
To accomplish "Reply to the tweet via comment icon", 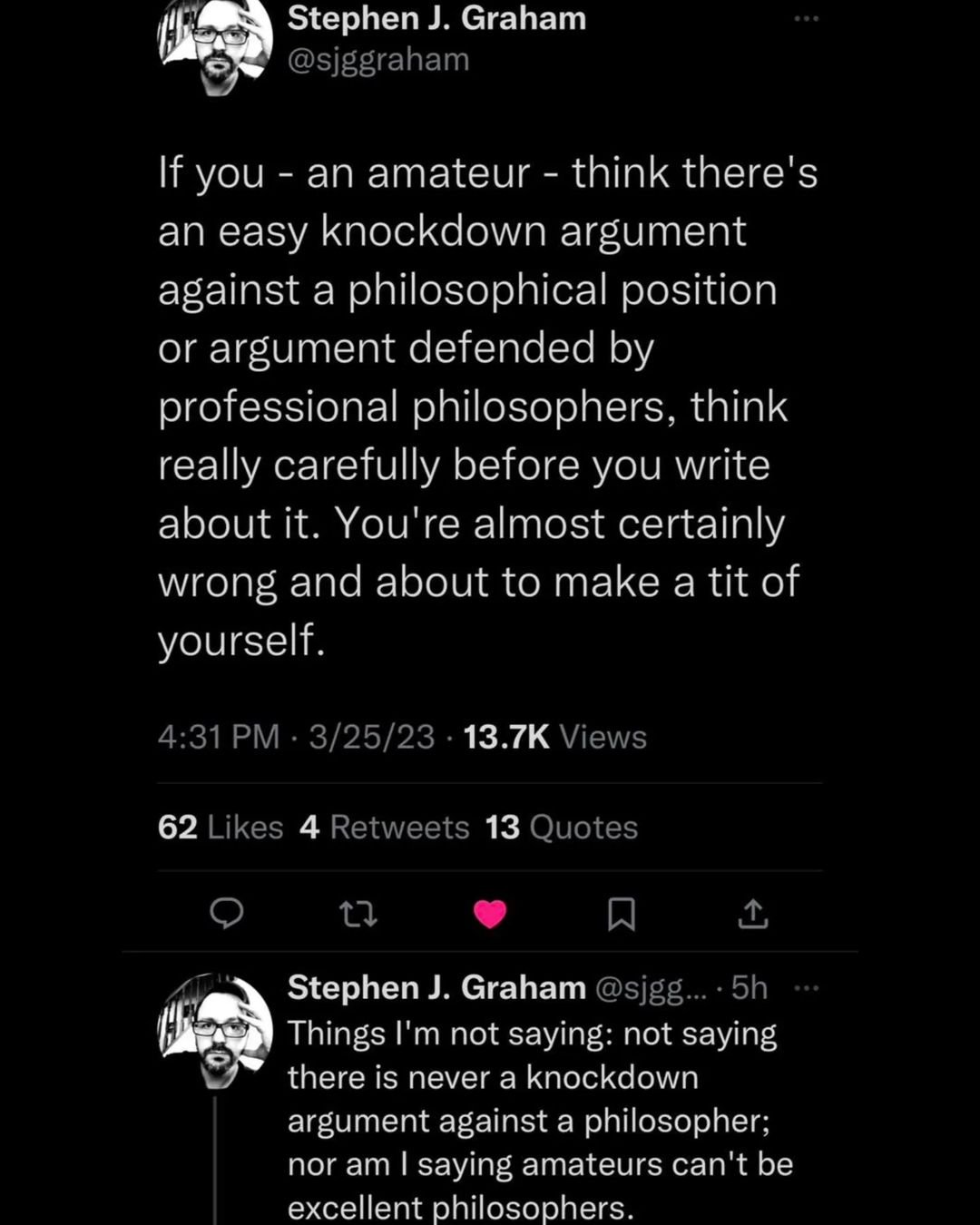I will 226,914.
